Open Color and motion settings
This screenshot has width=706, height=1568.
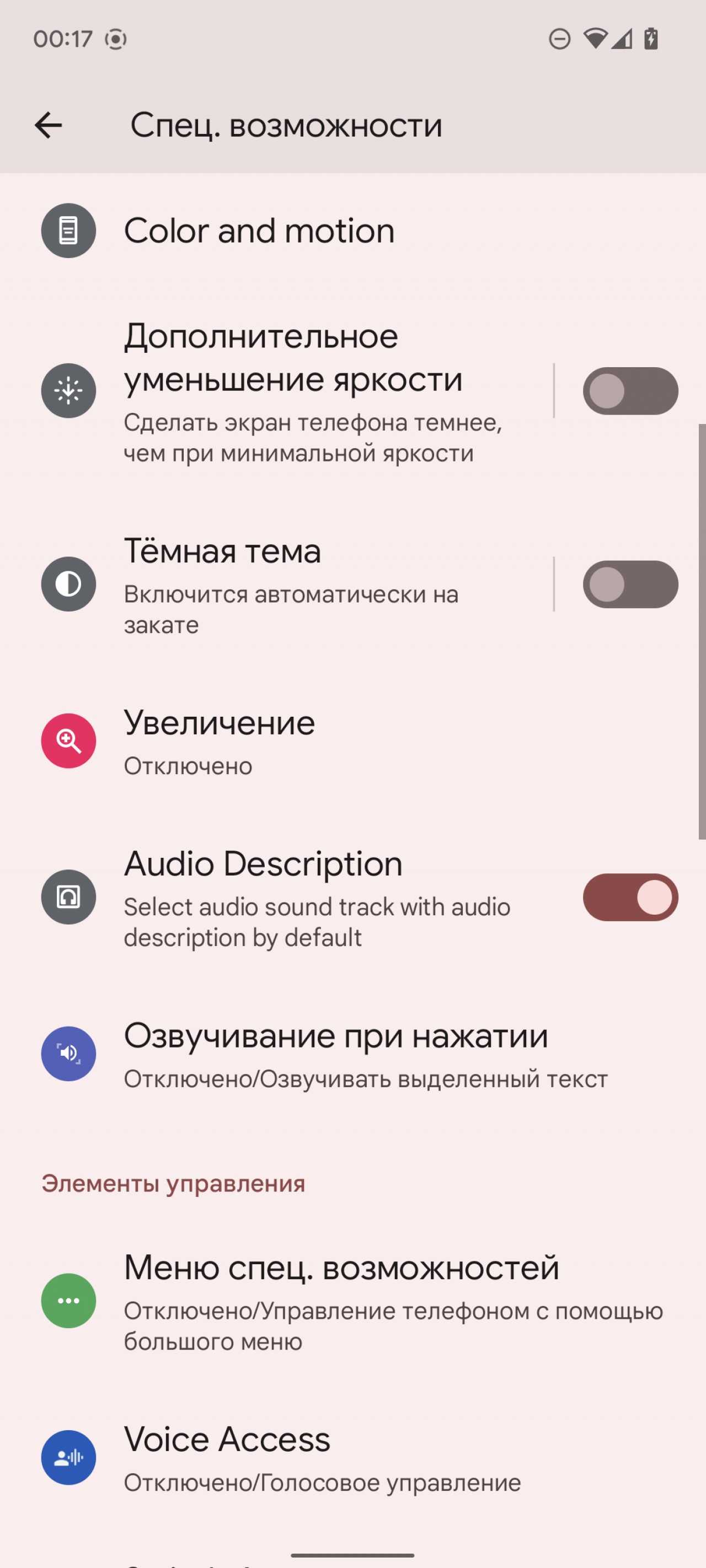259,232
